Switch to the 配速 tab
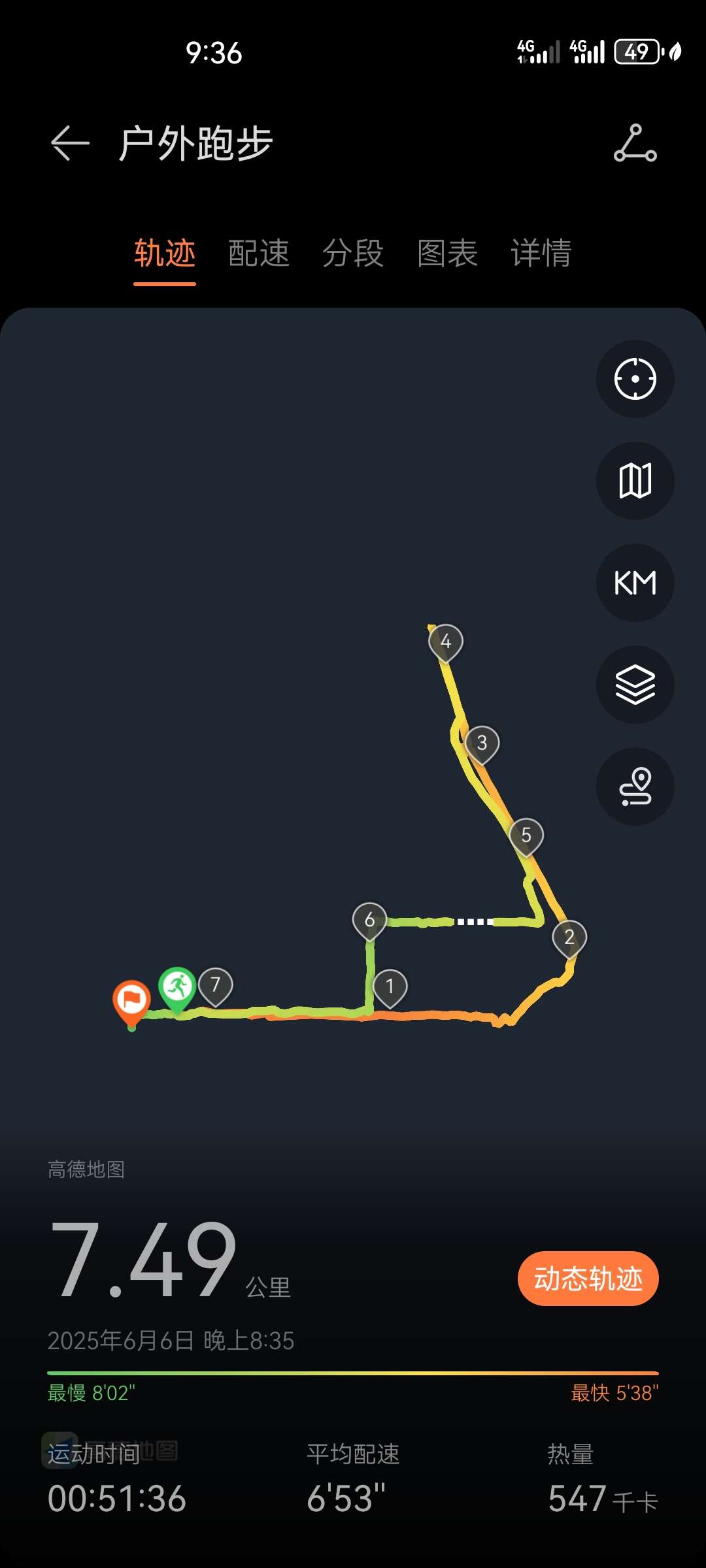The height and width of the screenshot is (1568, 706). [x=258, y=253]
